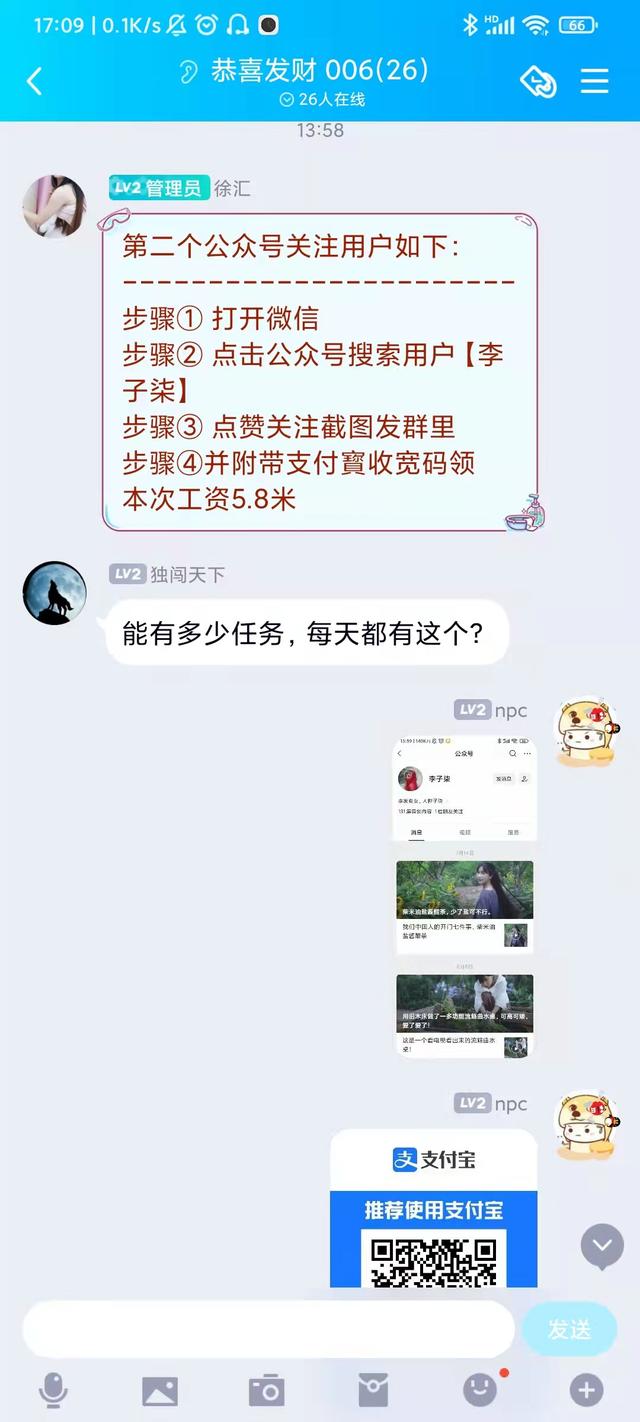This screenshot has height=1422, width=640.
Task: Open the camera to take a photo
Action: pos(266,1390)
